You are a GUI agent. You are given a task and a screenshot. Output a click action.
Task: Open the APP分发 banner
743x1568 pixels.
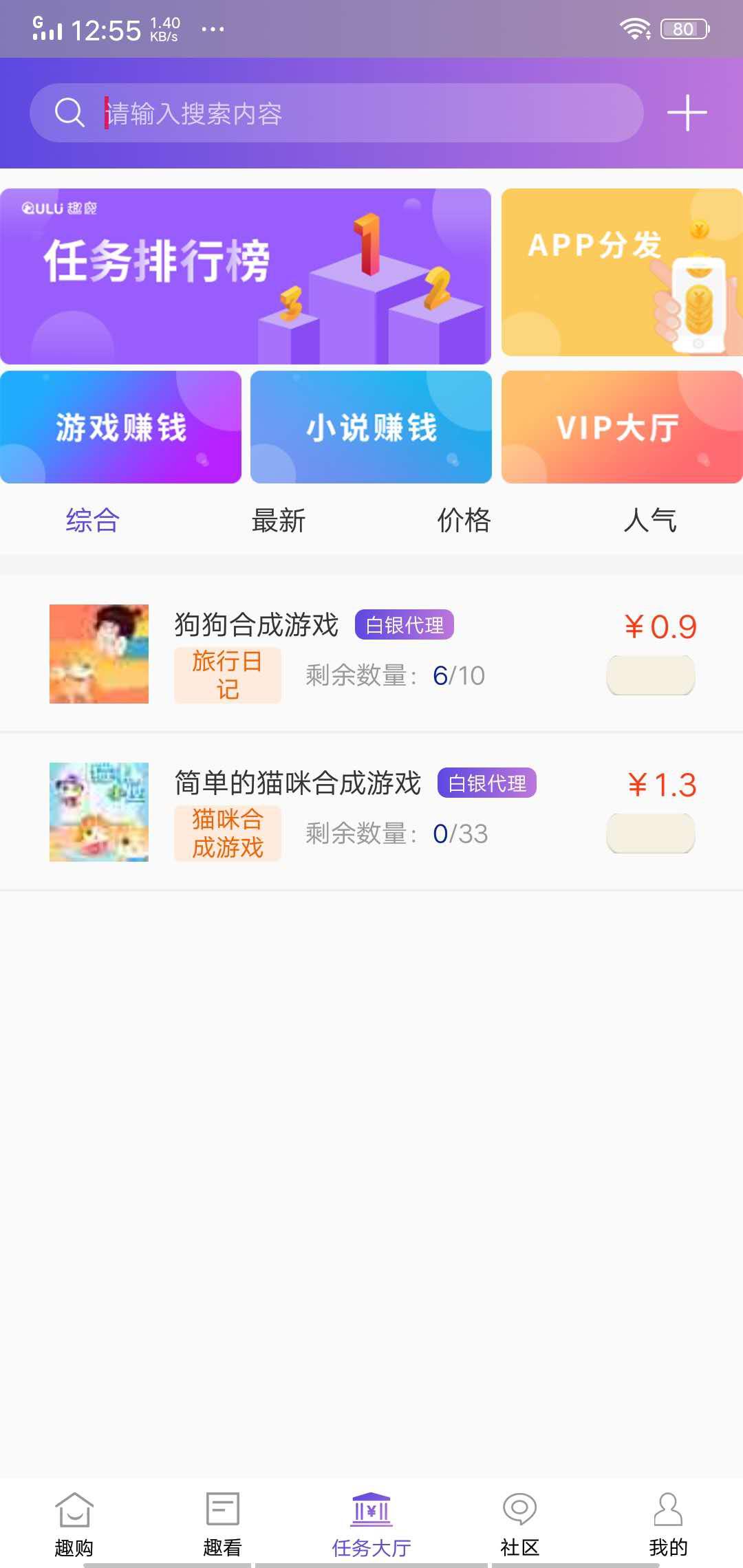coord(621,274)
